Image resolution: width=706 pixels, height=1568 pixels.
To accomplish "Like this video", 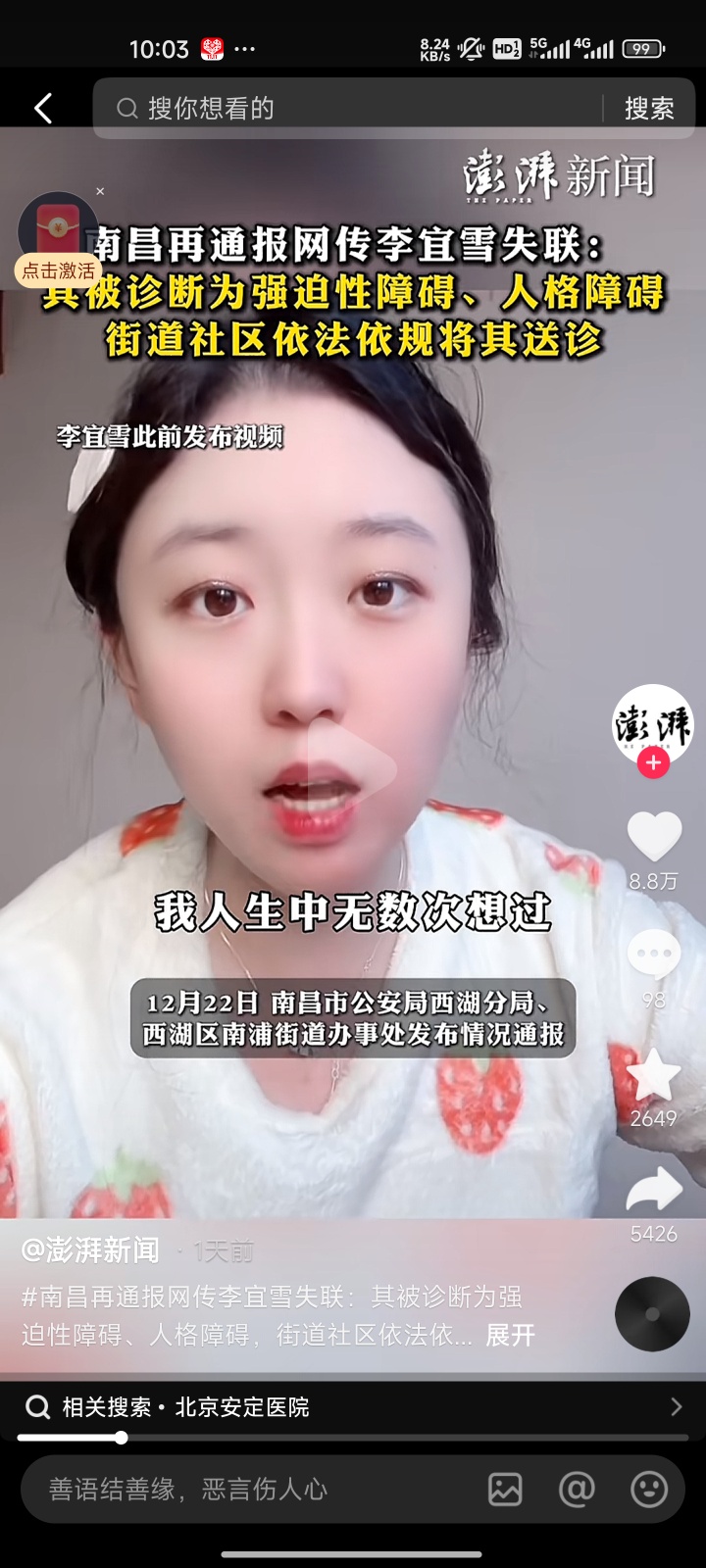I will (x=653, y=838).
